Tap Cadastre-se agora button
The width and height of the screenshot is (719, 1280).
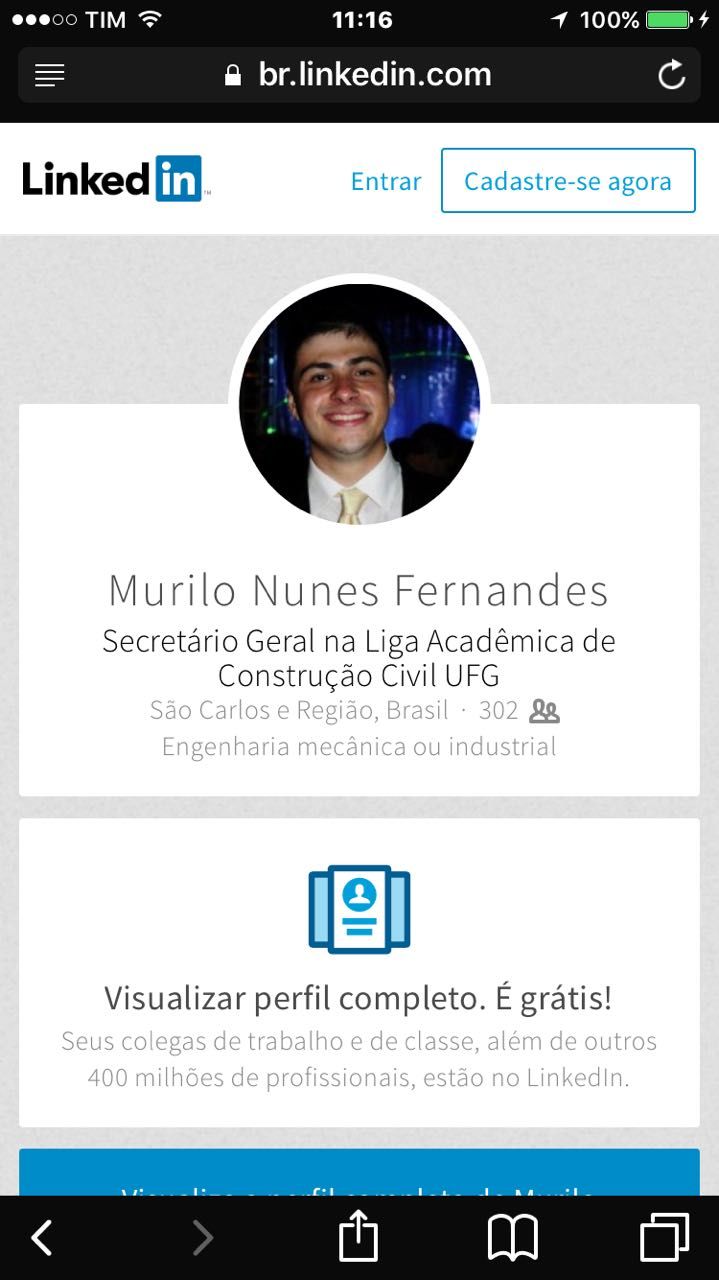[x=568, y=181]
